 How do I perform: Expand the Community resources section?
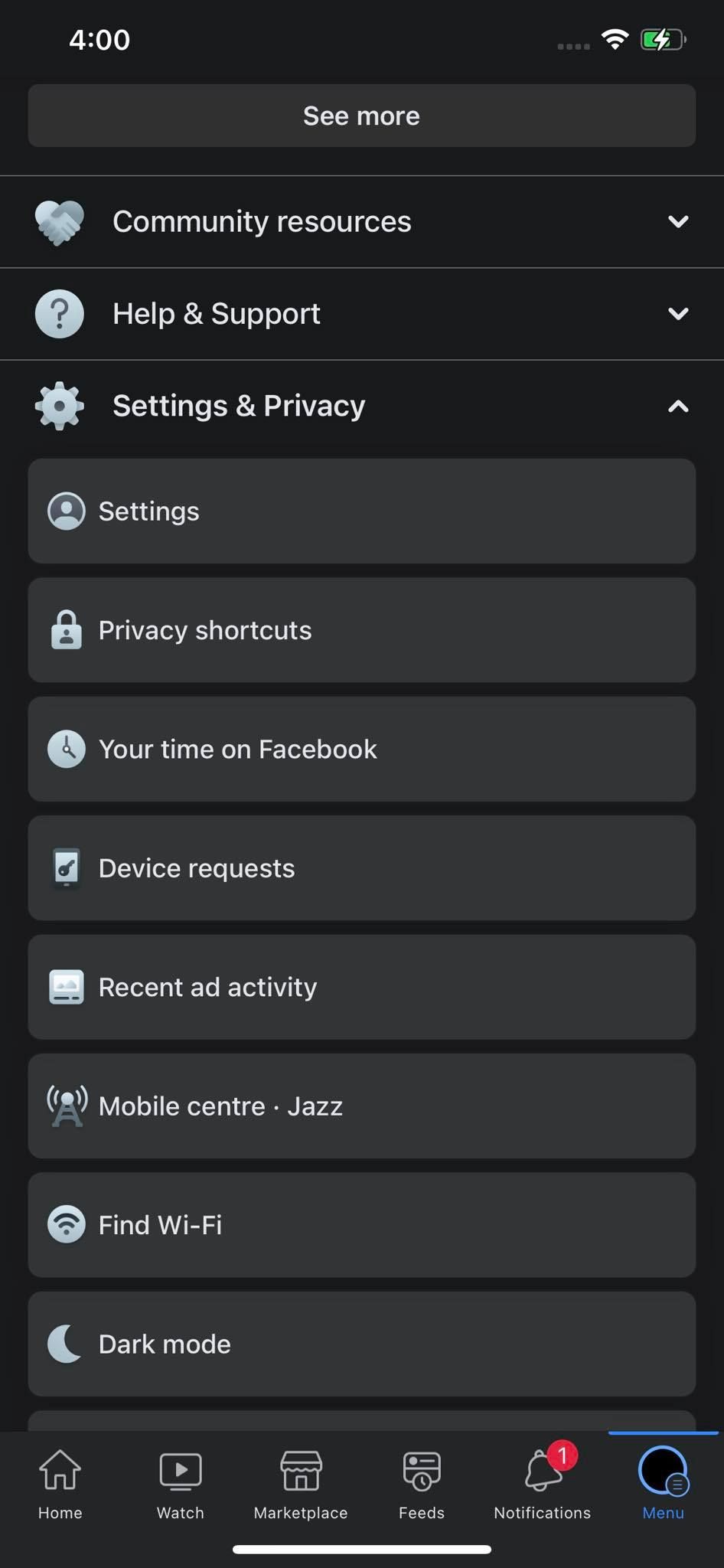(361, 222)
